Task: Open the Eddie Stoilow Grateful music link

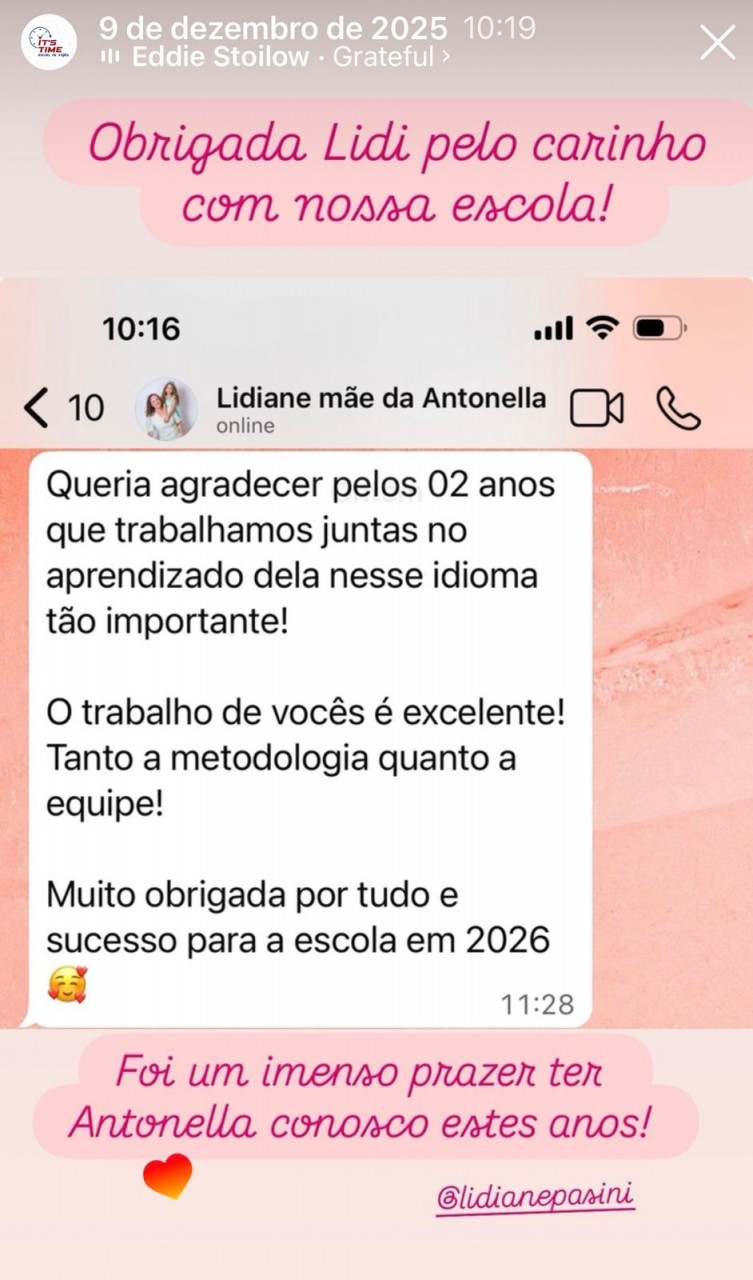Action: pos(275,57)
